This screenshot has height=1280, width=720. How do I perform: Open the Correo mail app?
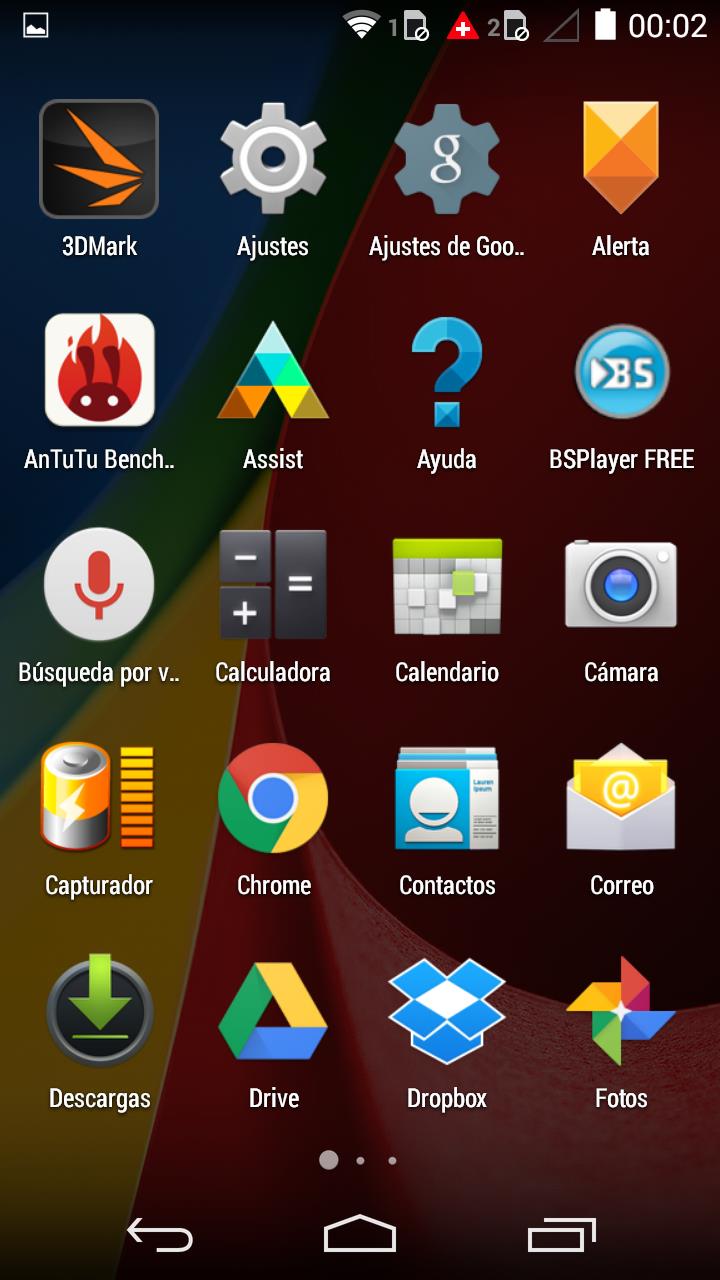(x=620, y=798)
